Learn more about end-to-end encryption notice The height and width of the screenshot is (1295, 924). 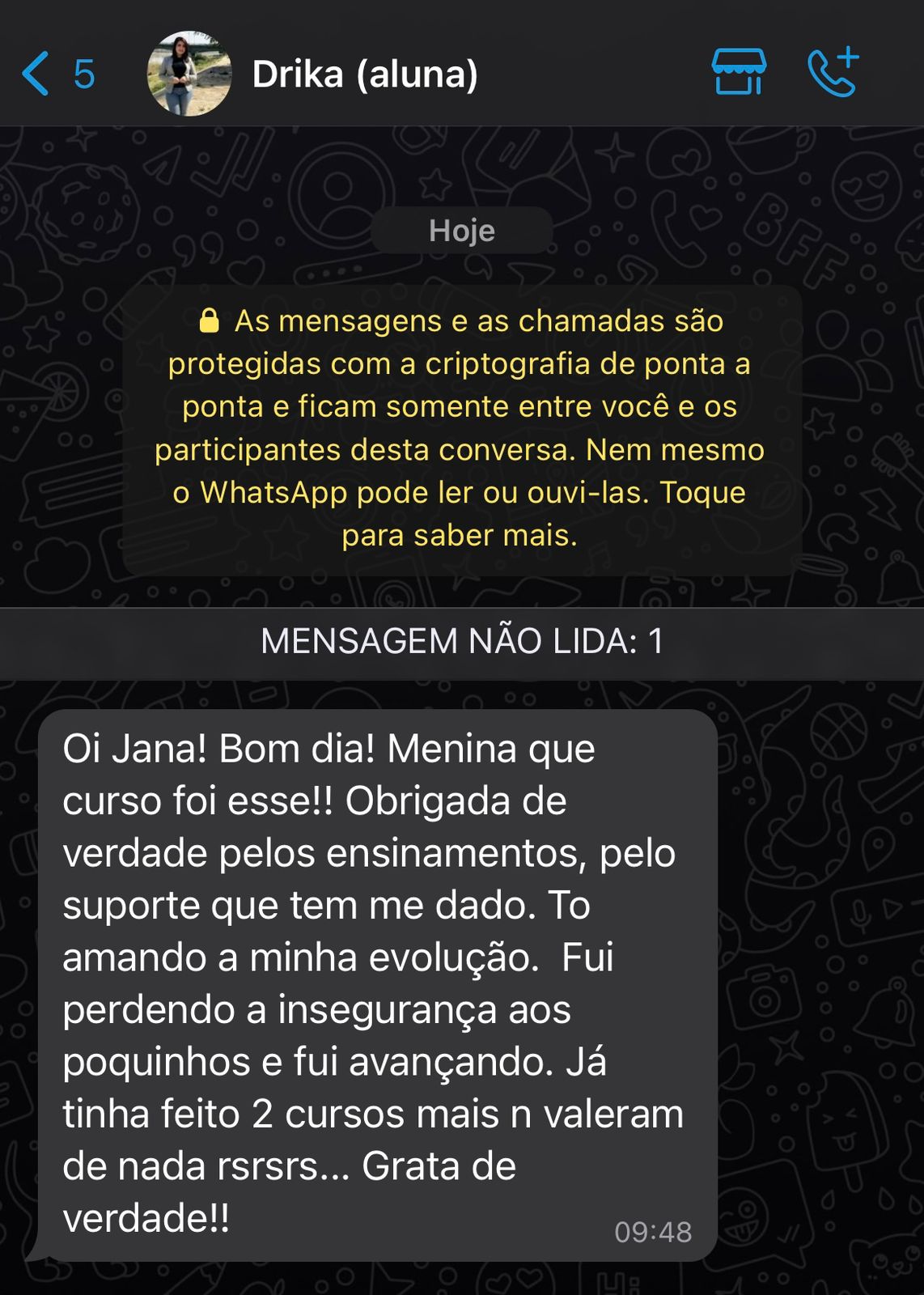(x=461, y=428)
